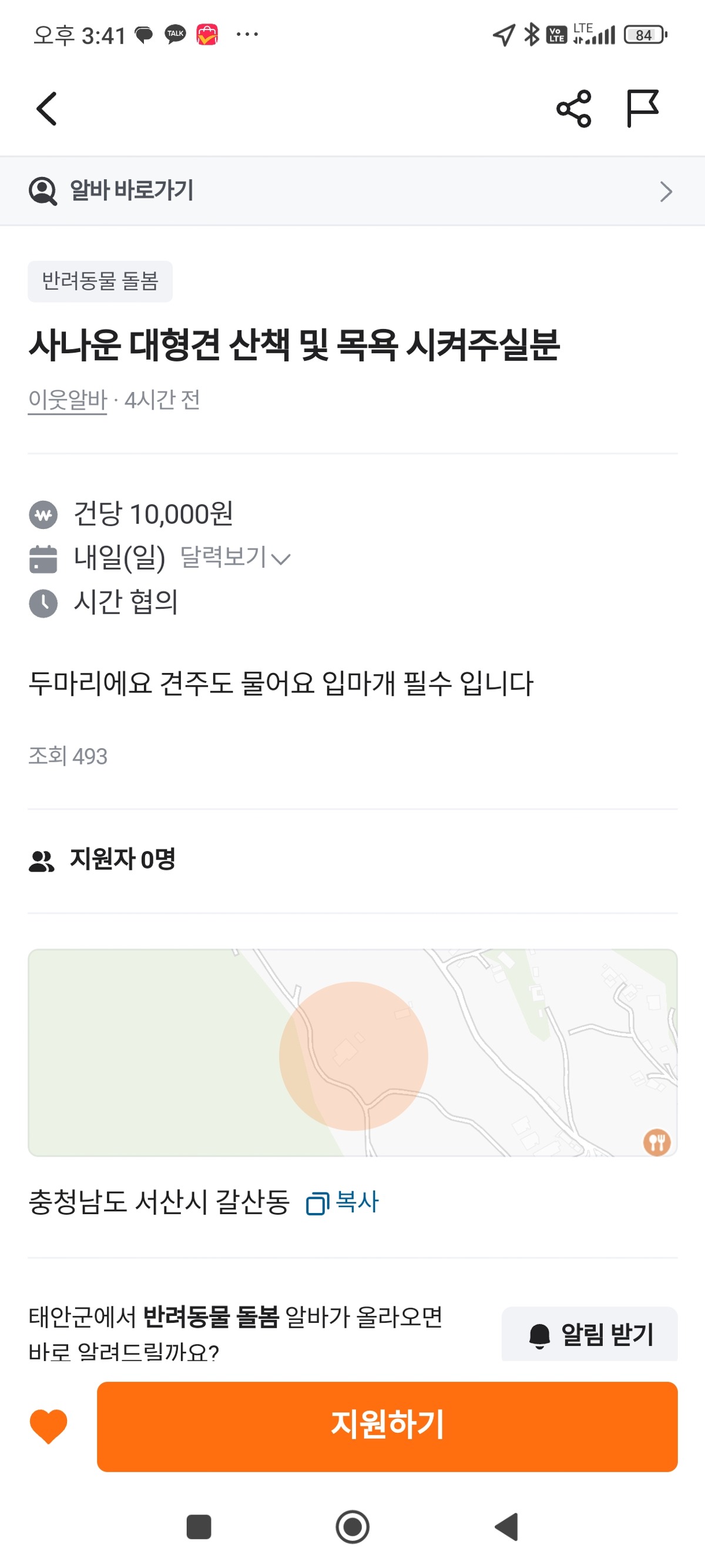Open the 이웃알바 link
Viewport: 705px width, 1568px height.
click(68, 401)
